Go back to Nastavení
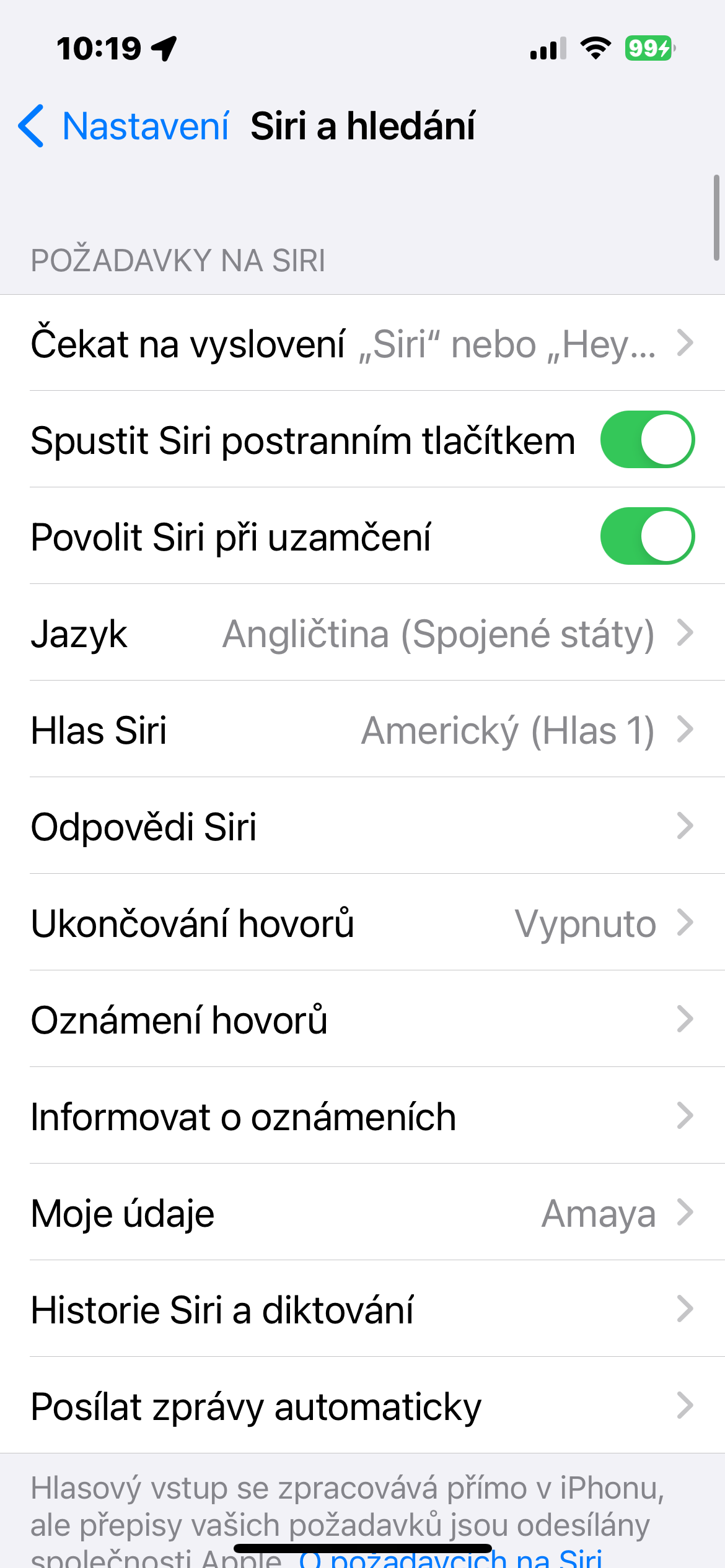 point(124,126)
